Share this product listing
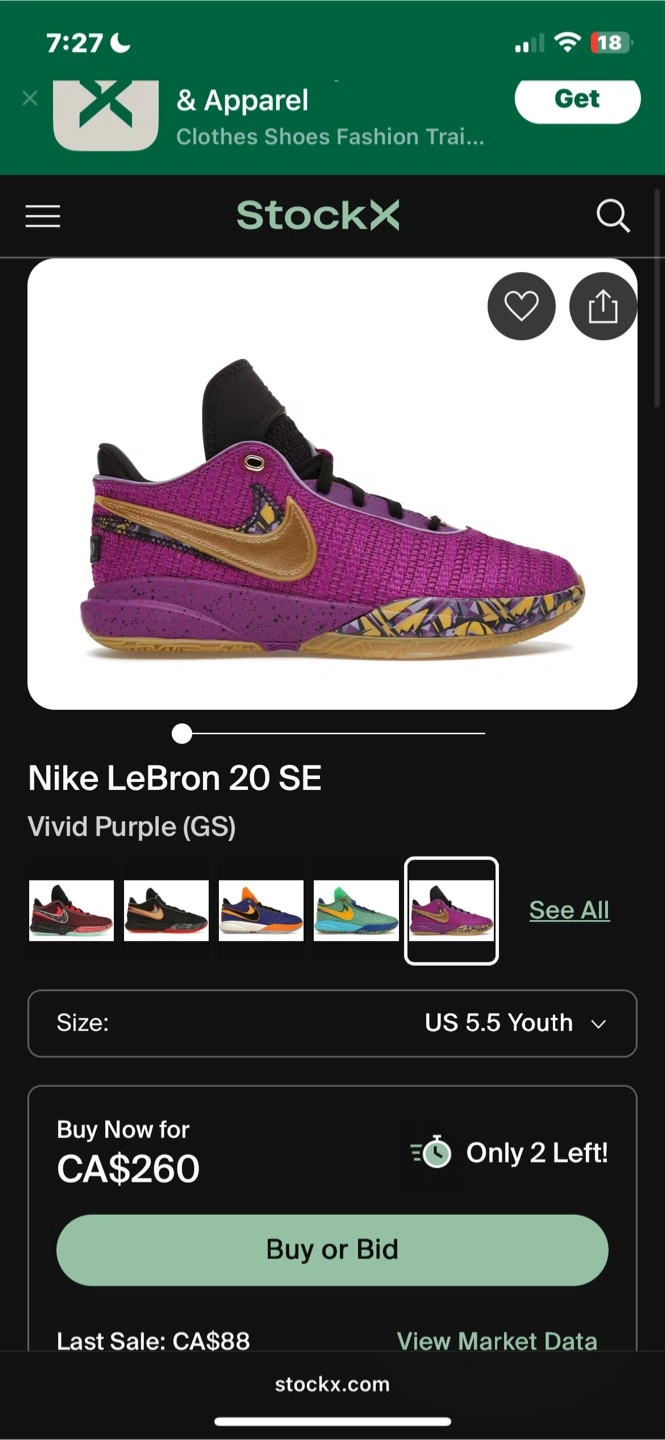665x1440 pixels. click(603, 306)
